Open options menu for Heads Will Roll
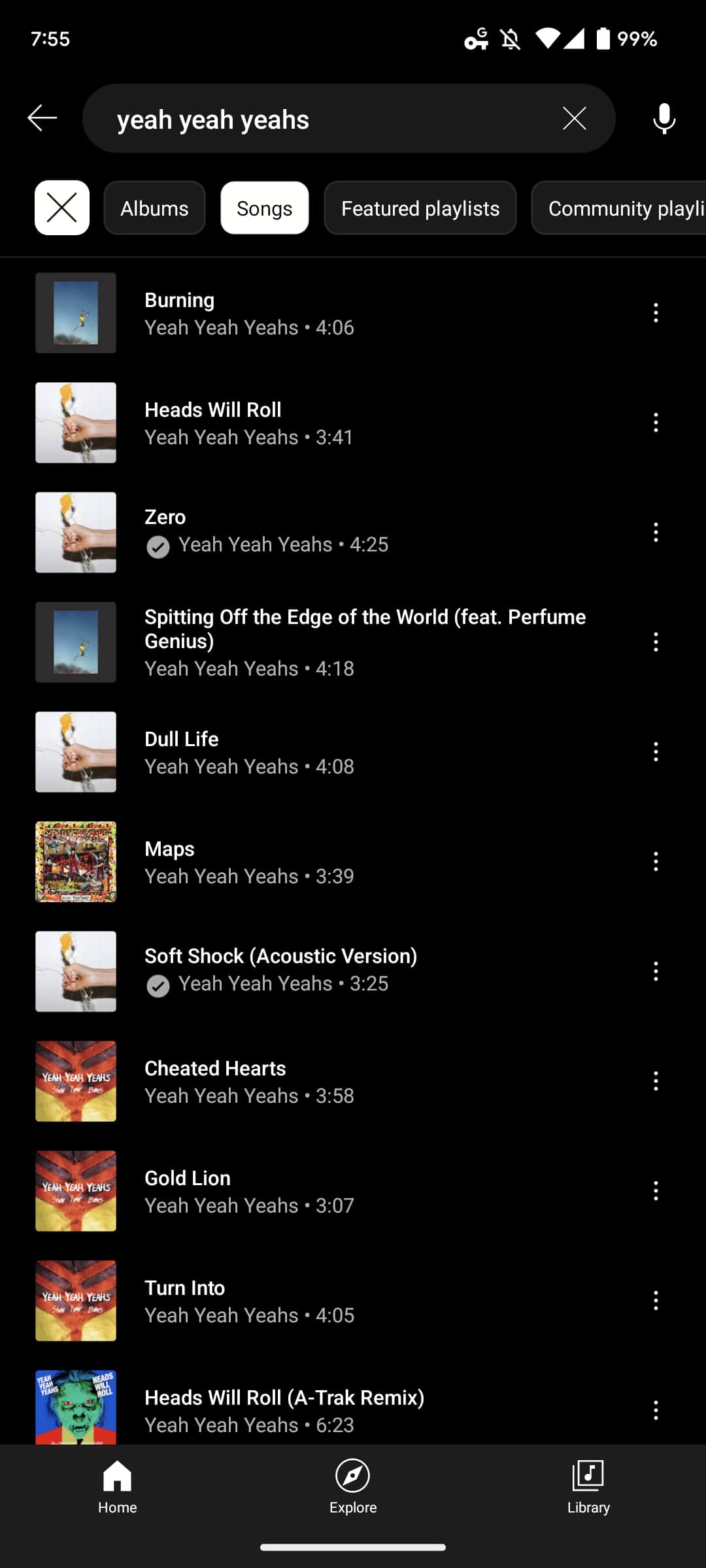This screenshot has height=1568, width=706. pos(656,423)
